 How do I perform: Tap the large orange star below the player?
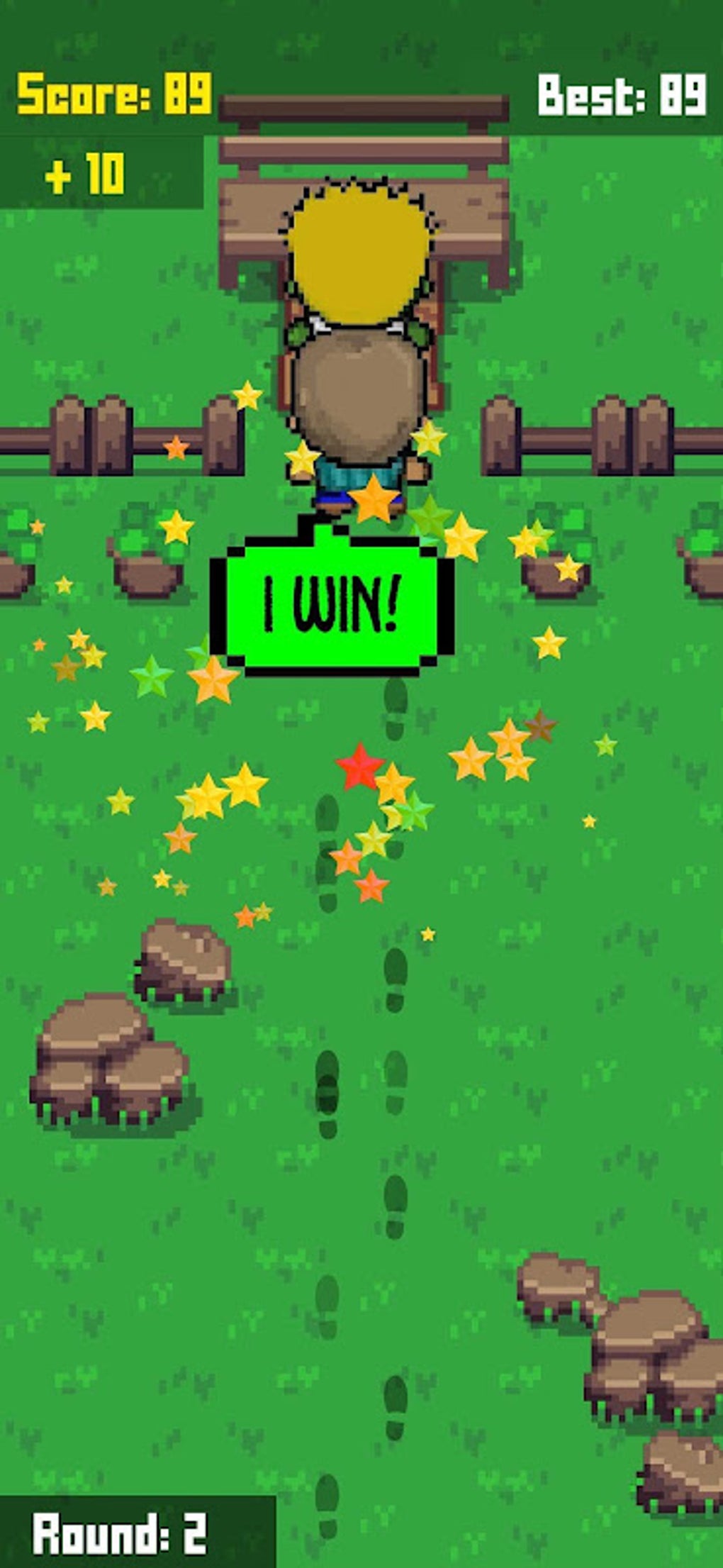376,500
